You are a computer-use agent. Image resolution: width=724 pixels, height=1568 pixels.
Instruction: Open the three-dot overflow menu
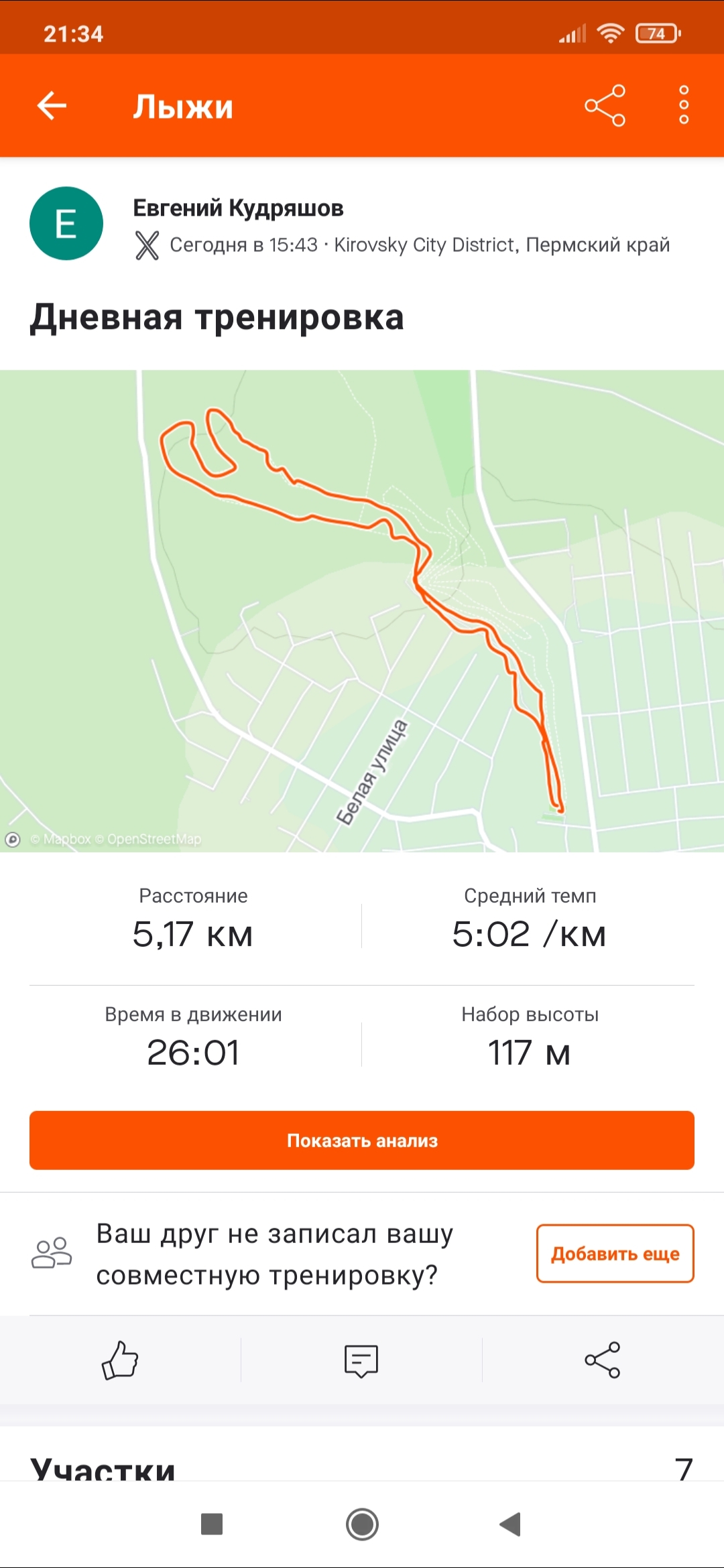[x=684, y=105]
